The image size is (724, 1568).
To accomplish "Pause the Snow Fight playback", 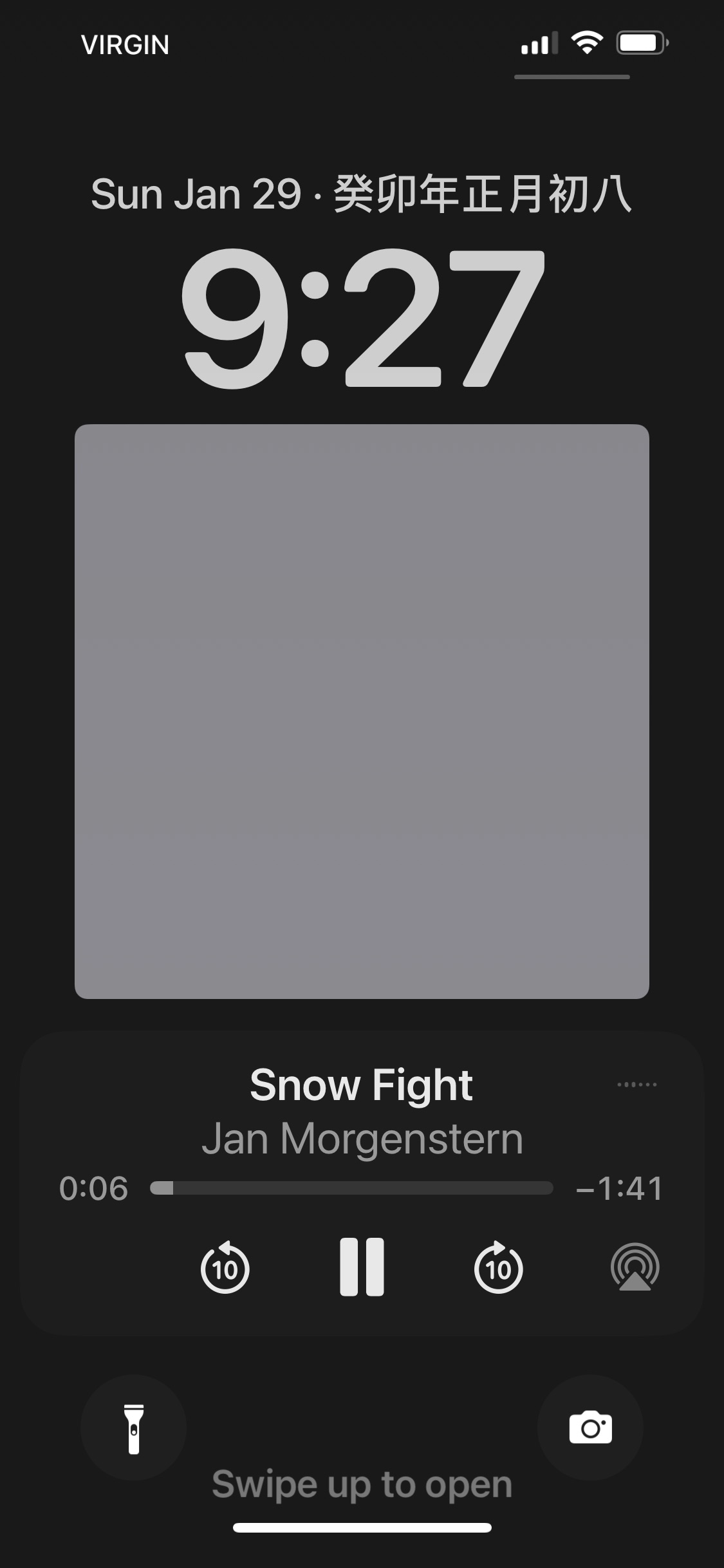I will tap(362, 1267).
